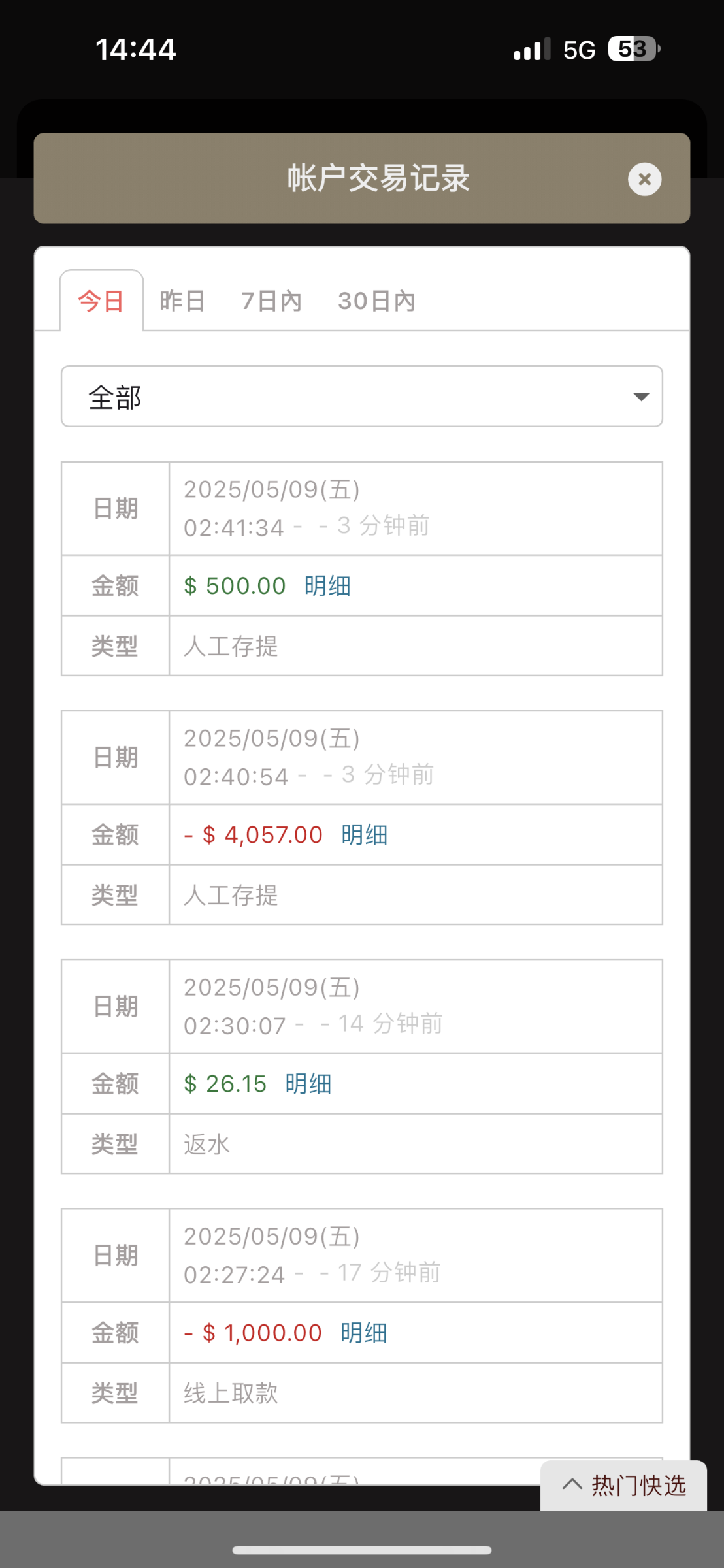Switch to the 昨日 tab
The width and height of the screenshot is (724, 1568).
(183, 301)
